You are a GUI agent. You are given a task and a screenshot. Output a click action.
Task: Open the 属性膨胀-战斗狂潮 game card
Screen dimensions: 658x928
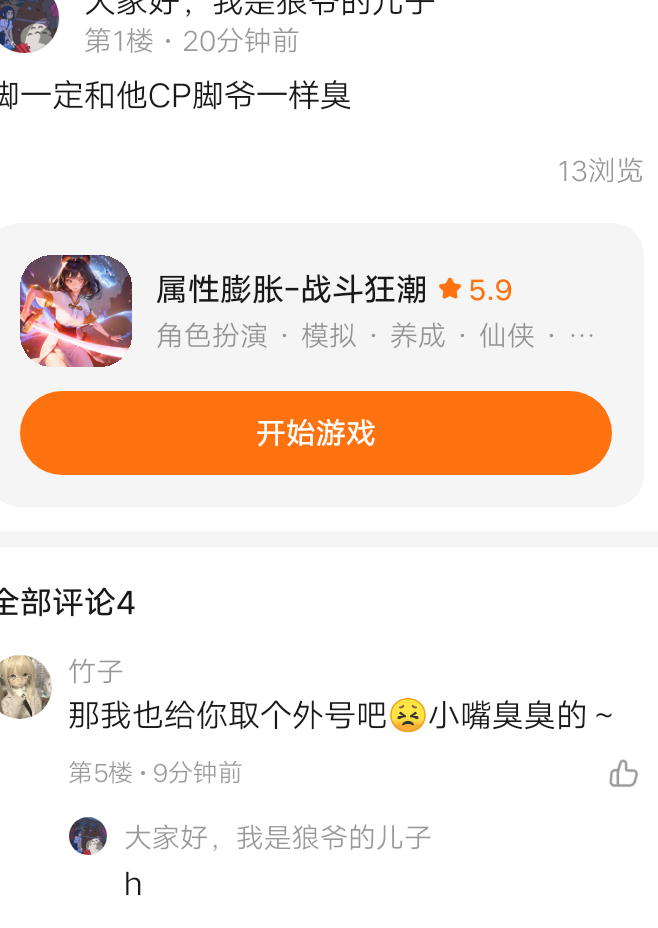click(x=290, y=290)
